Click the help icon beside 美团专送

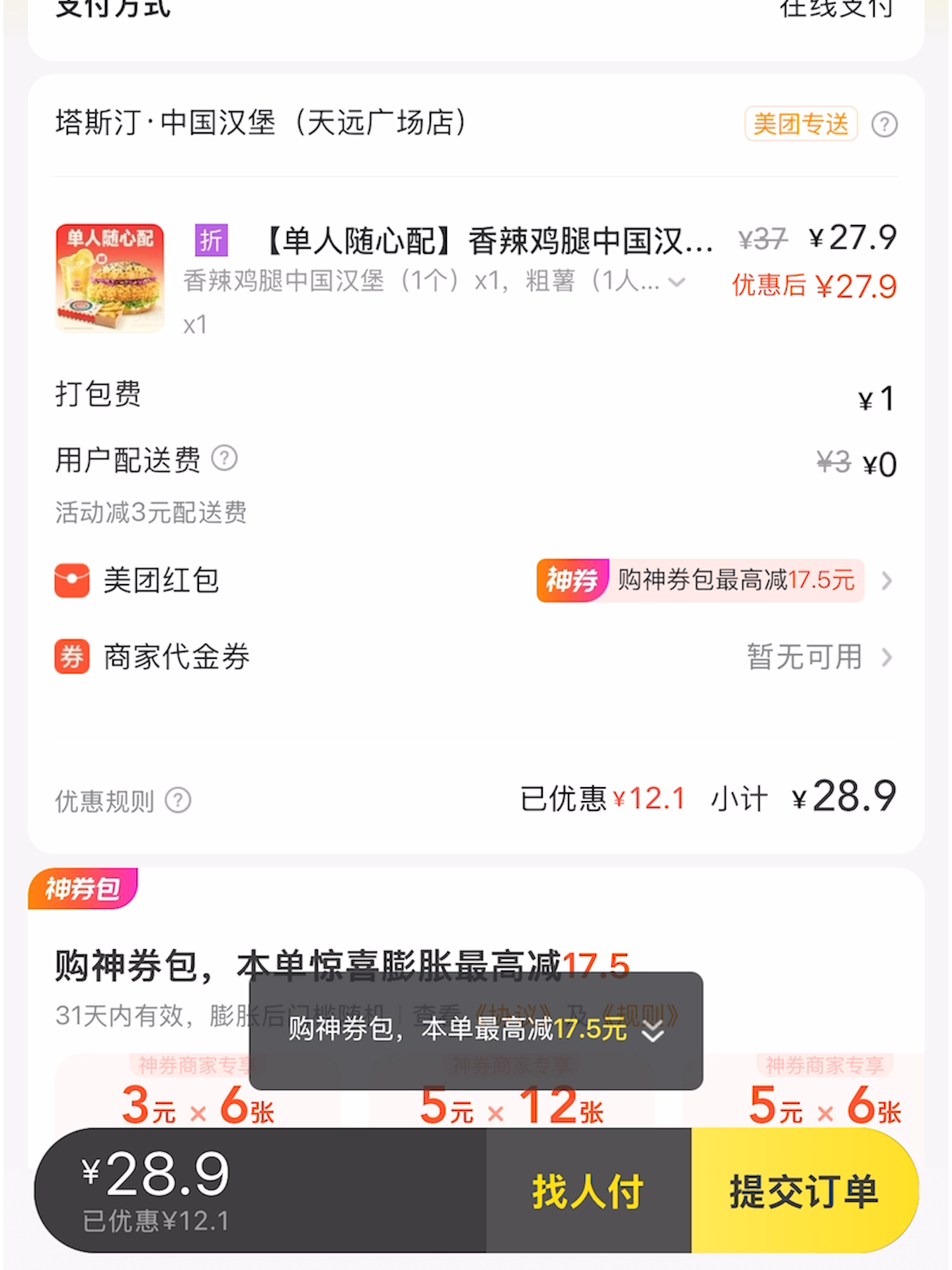pyautogui.click(x=885, y=124)
